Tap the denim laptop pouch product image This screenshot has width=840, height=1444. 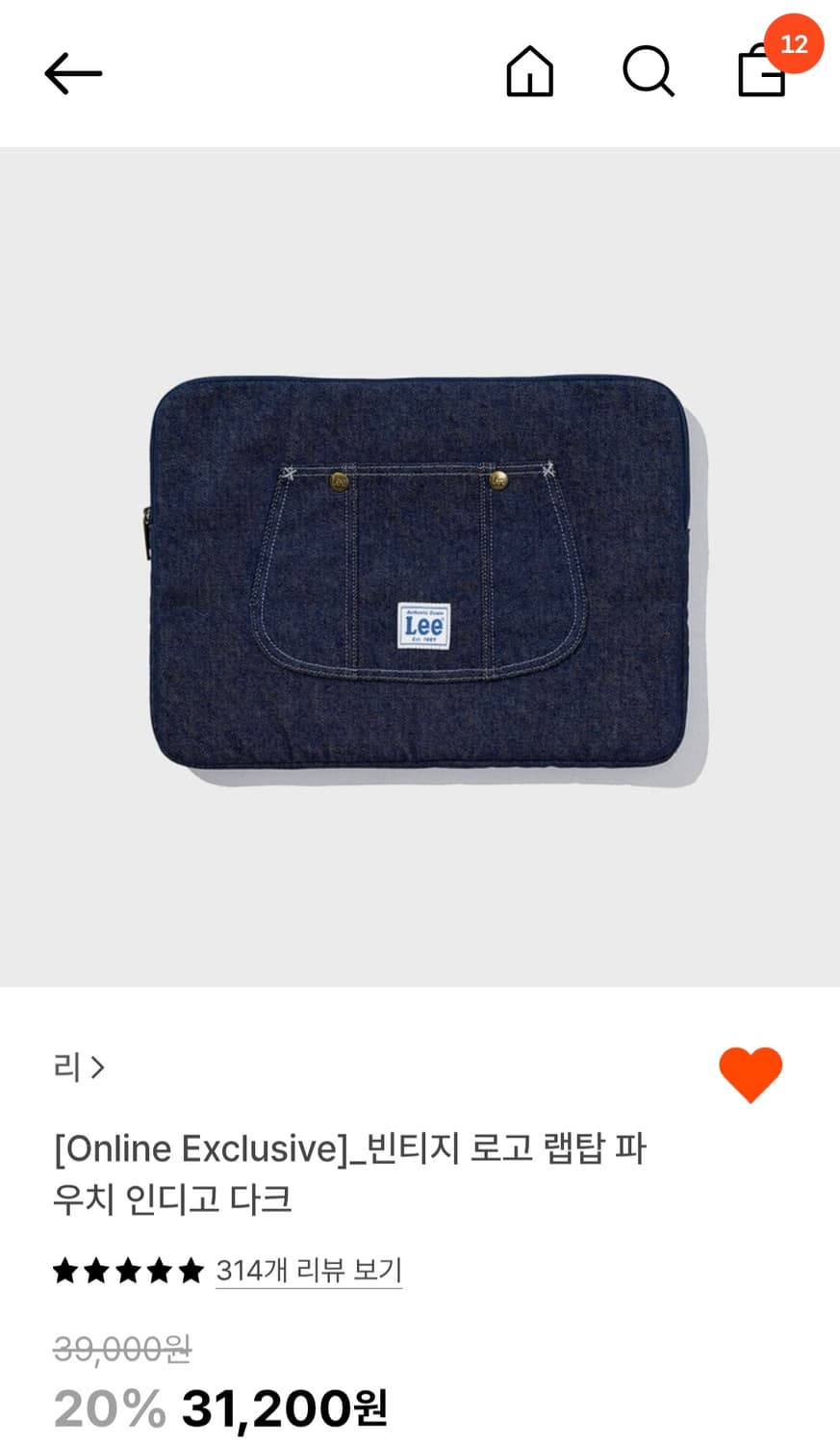(x=420, y=568)
